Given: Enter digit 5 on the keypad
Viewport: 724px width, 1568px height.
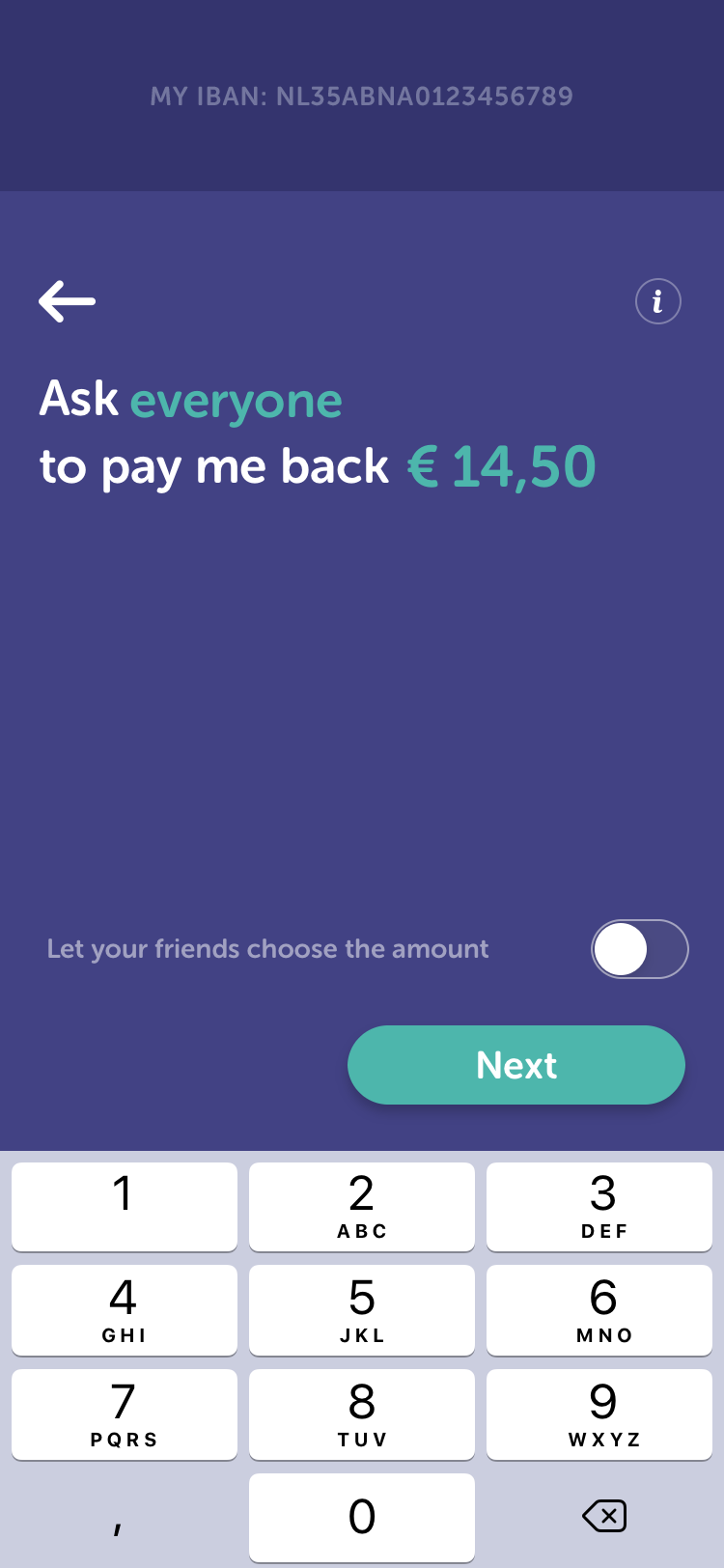Looking at the screenshot, I should click(362, 1309).
